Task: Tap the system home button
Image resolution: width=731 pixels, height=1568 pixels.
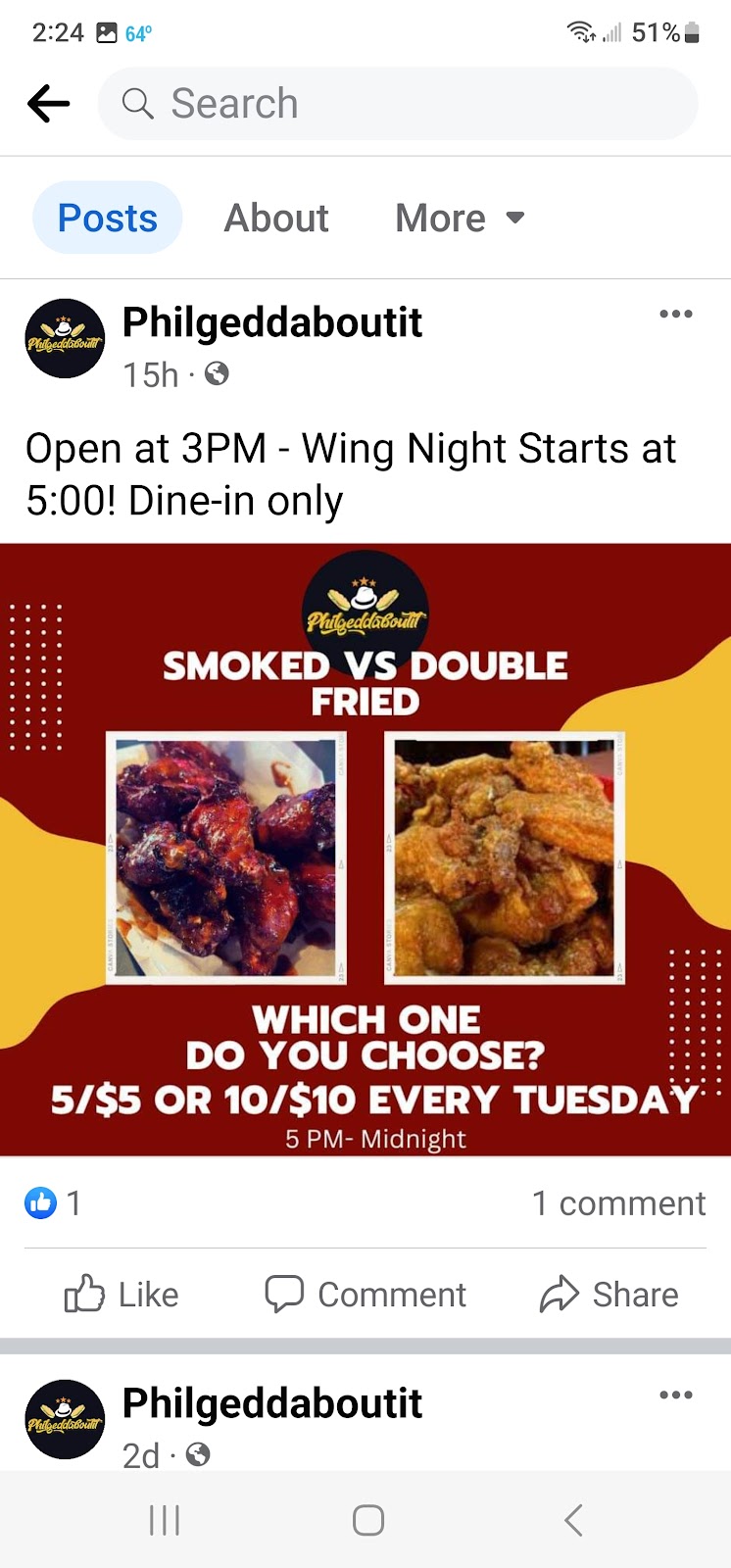Action: coord(367,1520)
